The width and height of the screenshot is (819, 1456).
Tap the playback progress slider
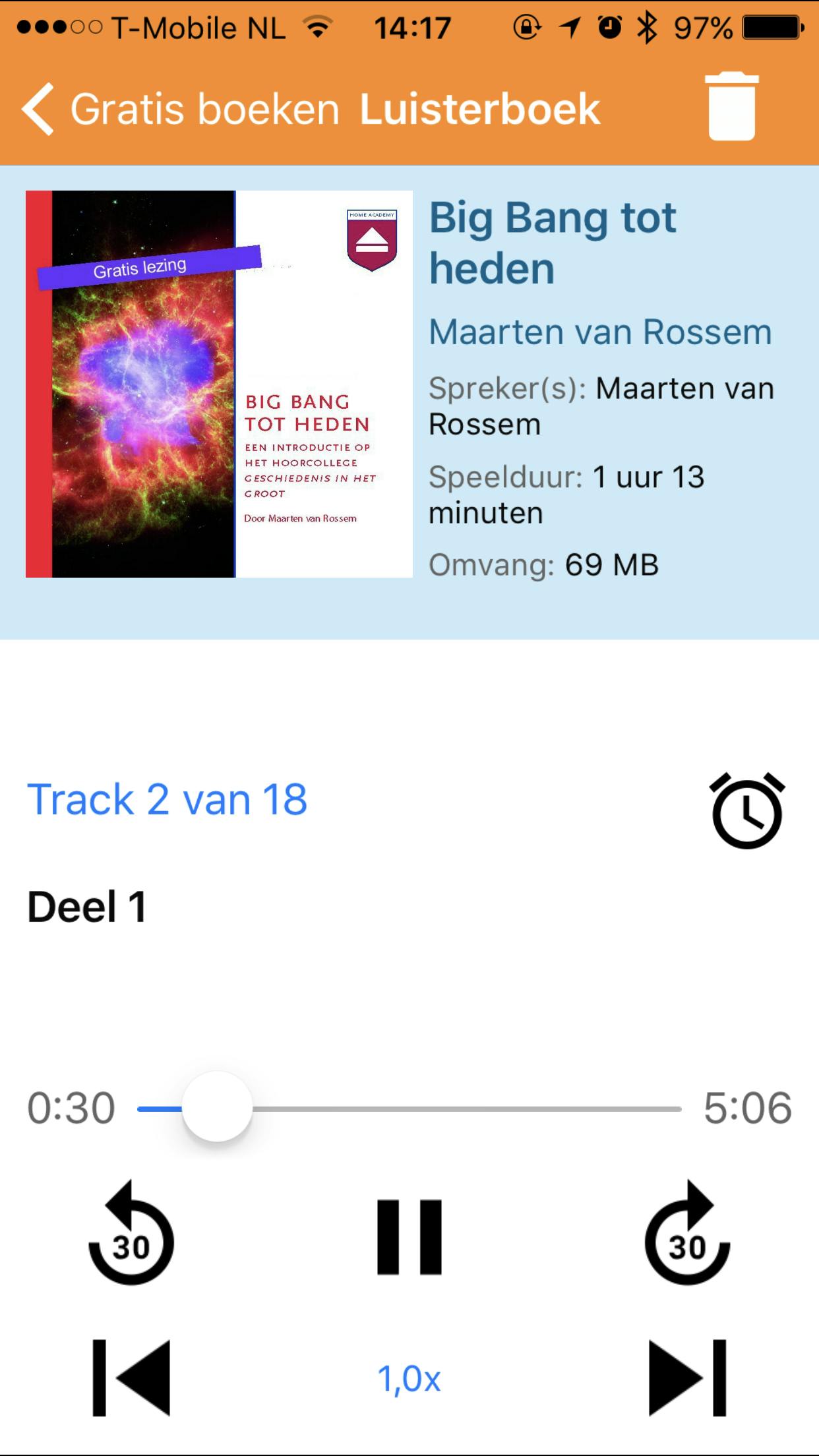coord(409,1108)
